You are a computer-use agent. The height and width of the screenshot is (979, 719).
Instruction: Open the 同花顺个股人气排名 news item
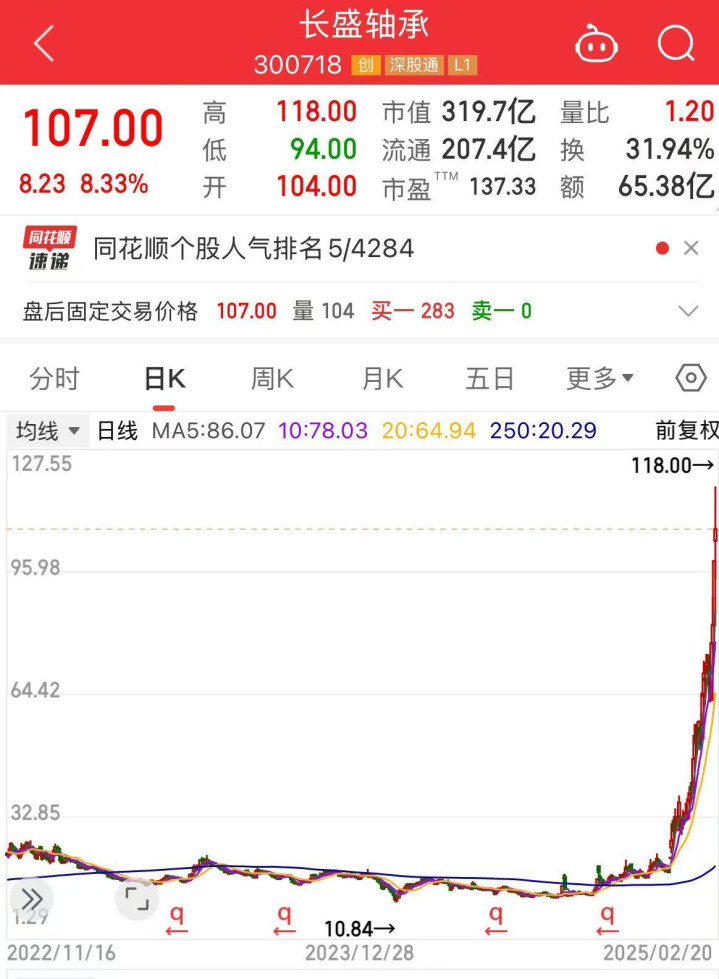pyautogui.click(x=253, y=248)
